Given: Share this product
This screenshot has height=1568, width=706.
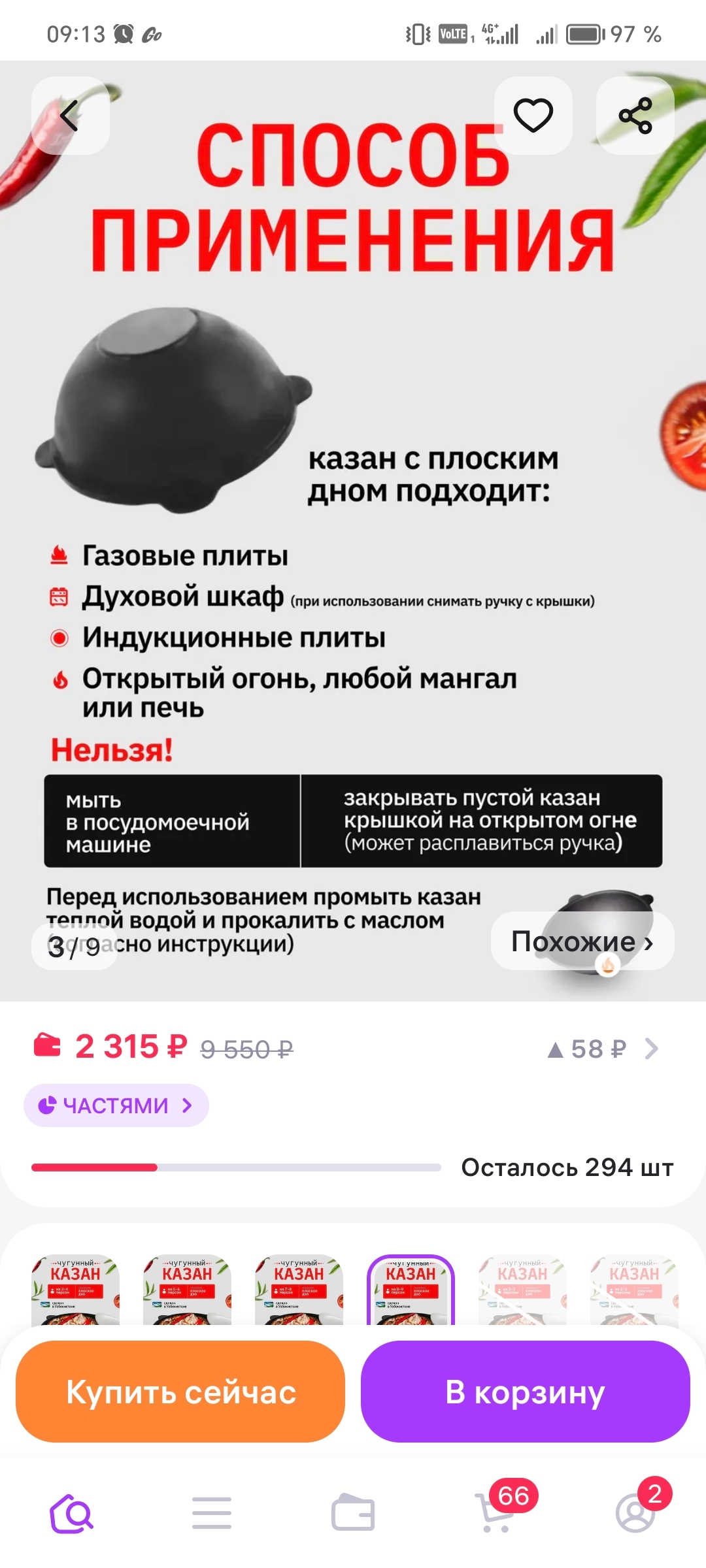Looking at the screenshot, I should coord(635,116).
